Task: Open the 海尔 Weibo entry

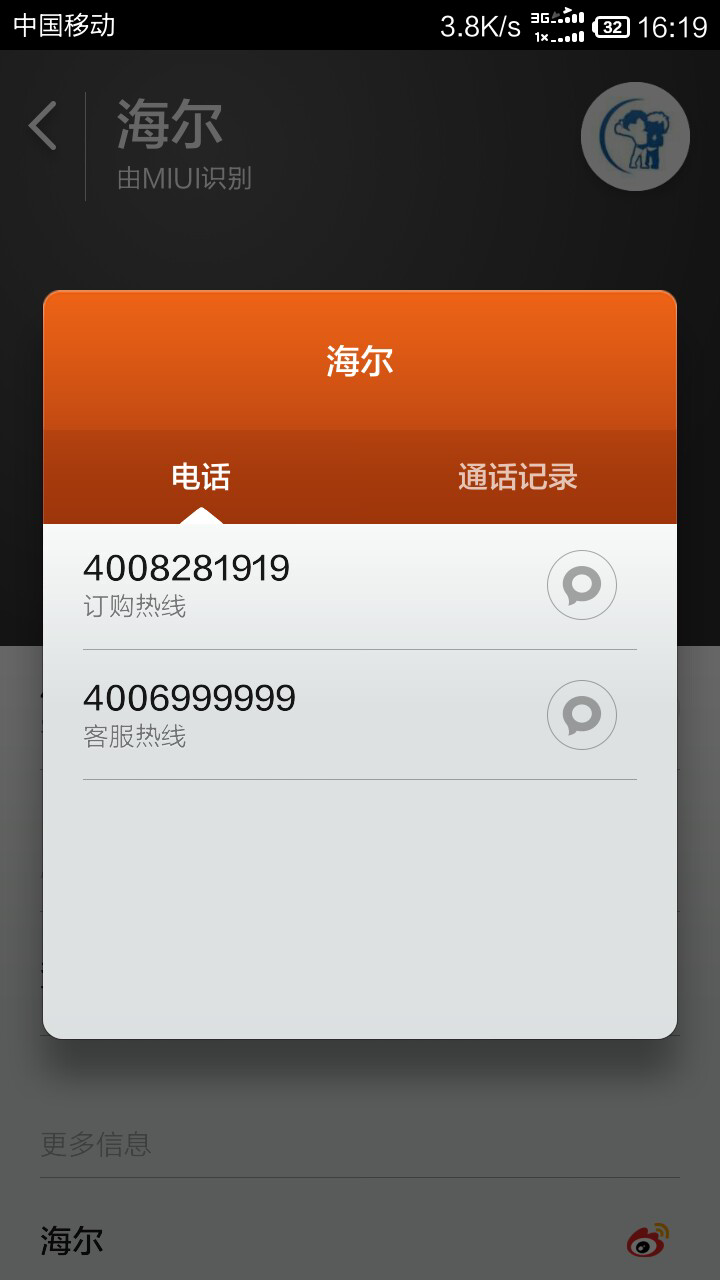Action: (x=360, y=1240)
